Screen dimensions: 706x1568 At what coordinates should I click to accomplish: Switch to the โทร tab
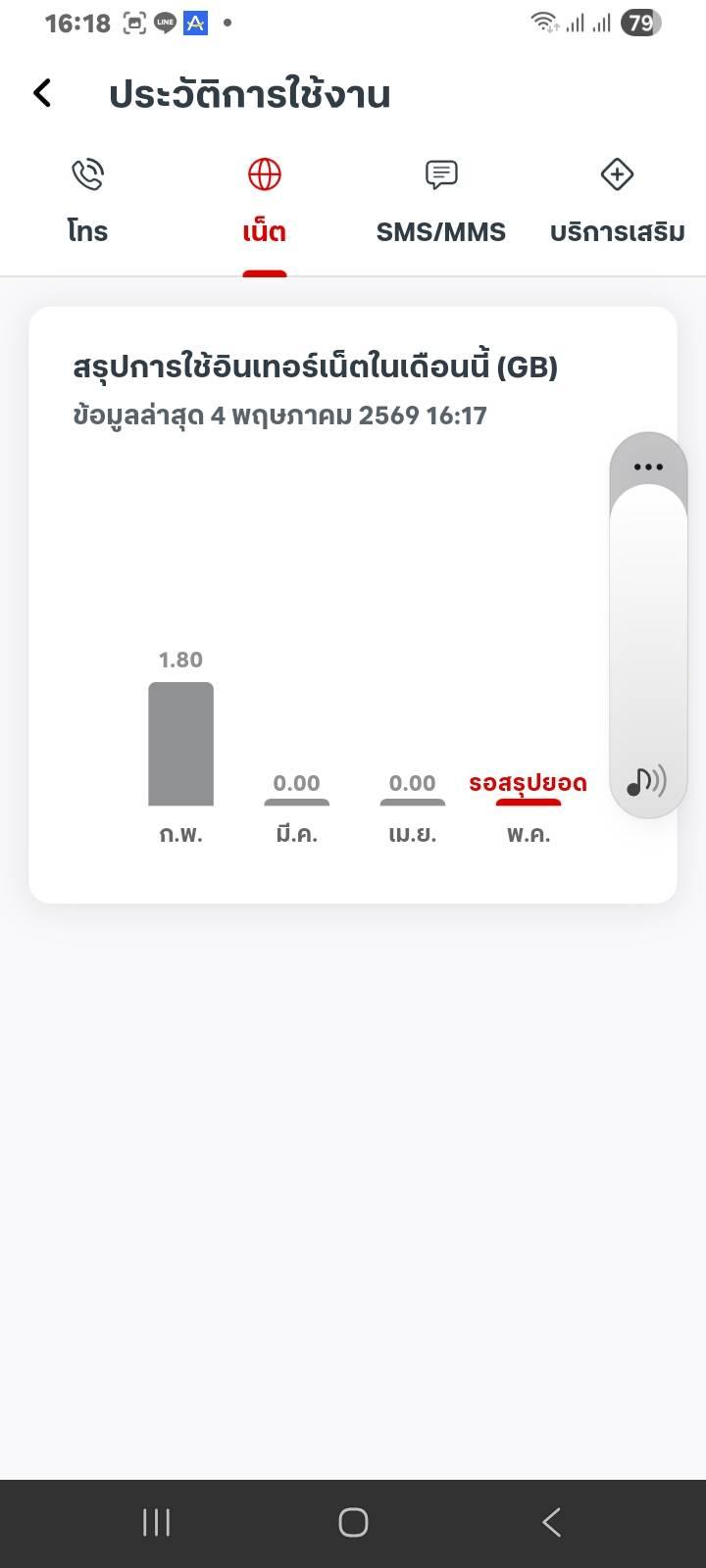87,203
